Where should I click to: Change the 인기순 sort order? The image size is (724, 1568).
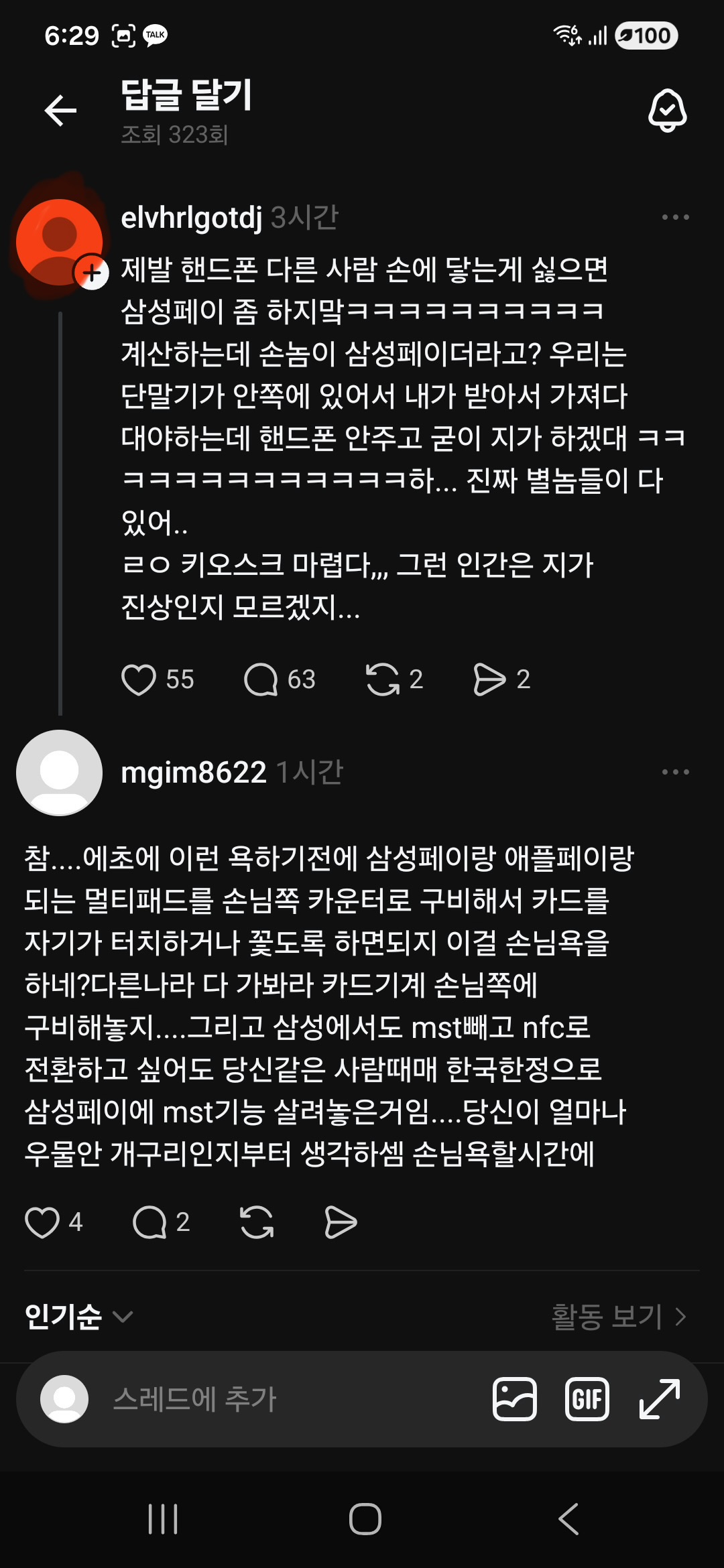pos(78,1317)
